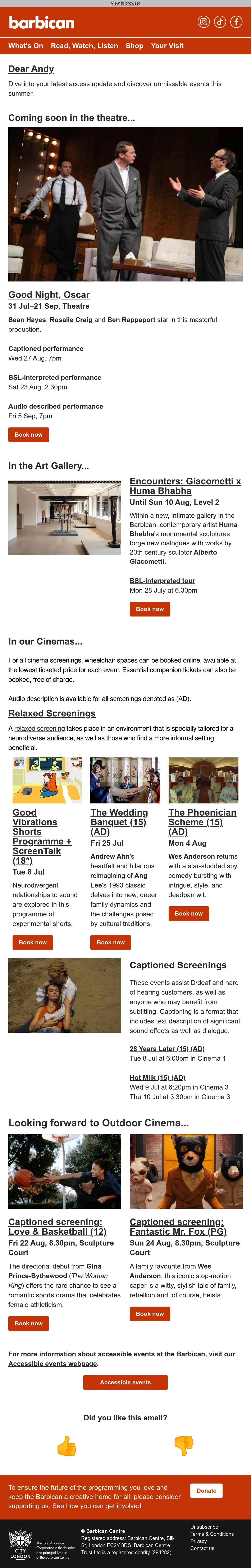Tap the Accessible events button

click(x=125, y=1382)
